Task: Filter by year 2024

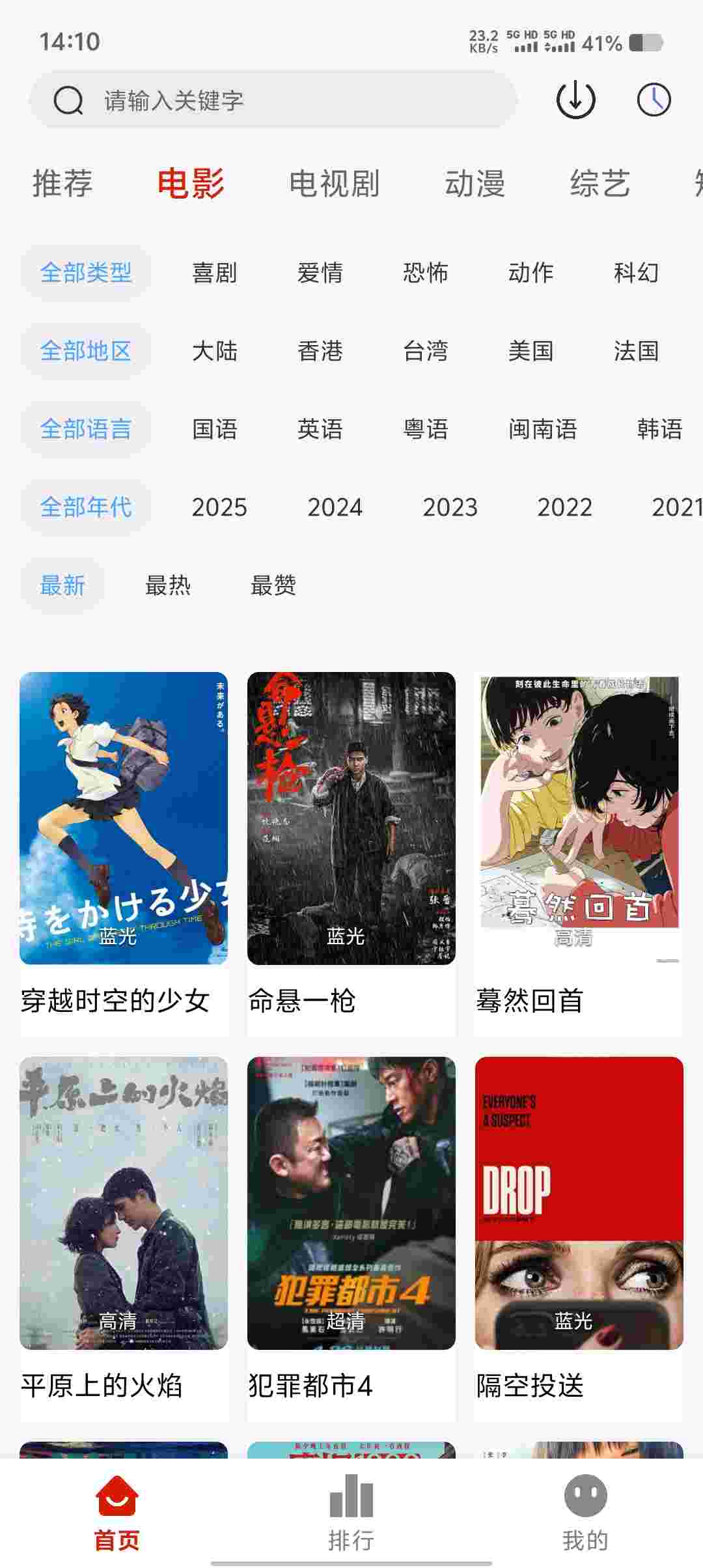Action: pyautogui.click(x=335, y=507)
